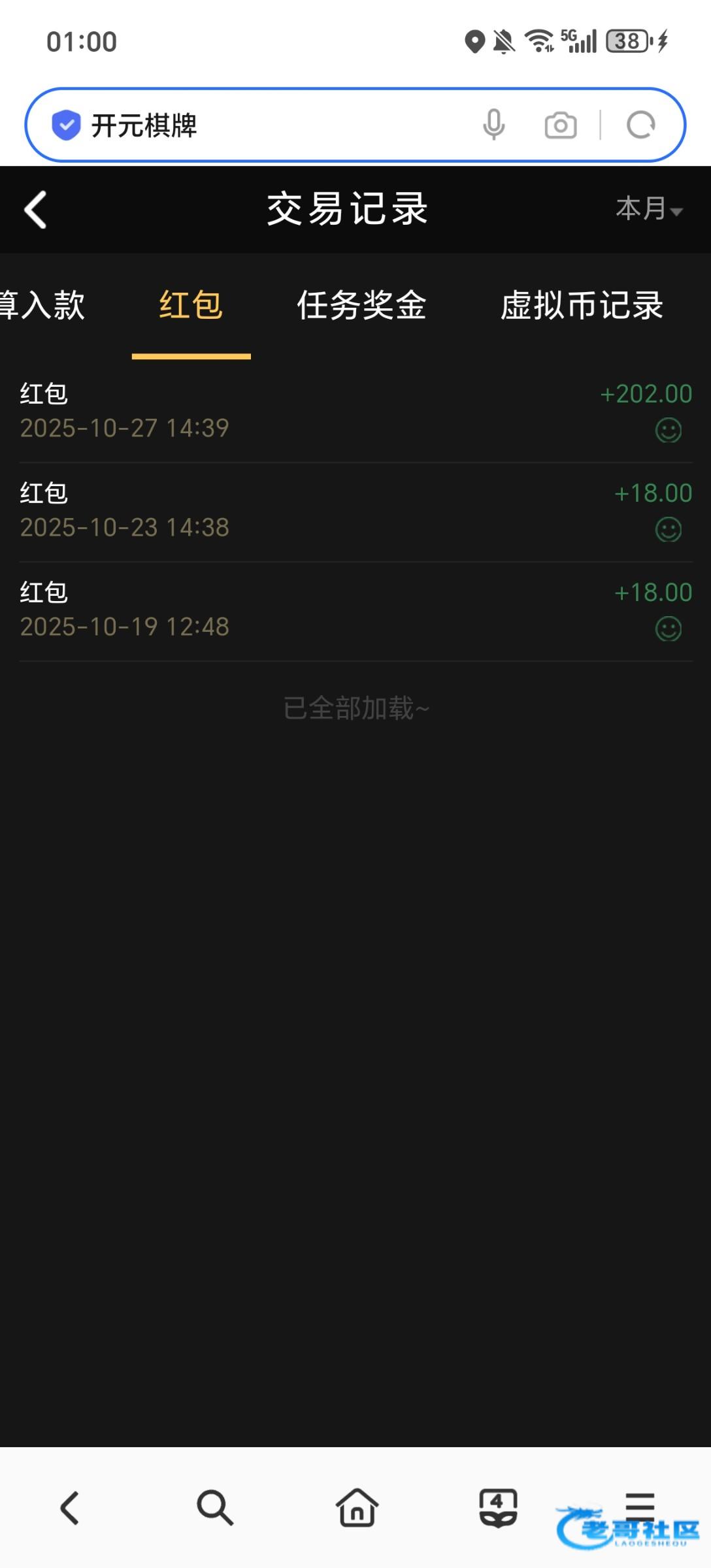711x1568 pixels.
Task: Switch to the 虚拟币记录 tab
Action: [x=582, y=305]
